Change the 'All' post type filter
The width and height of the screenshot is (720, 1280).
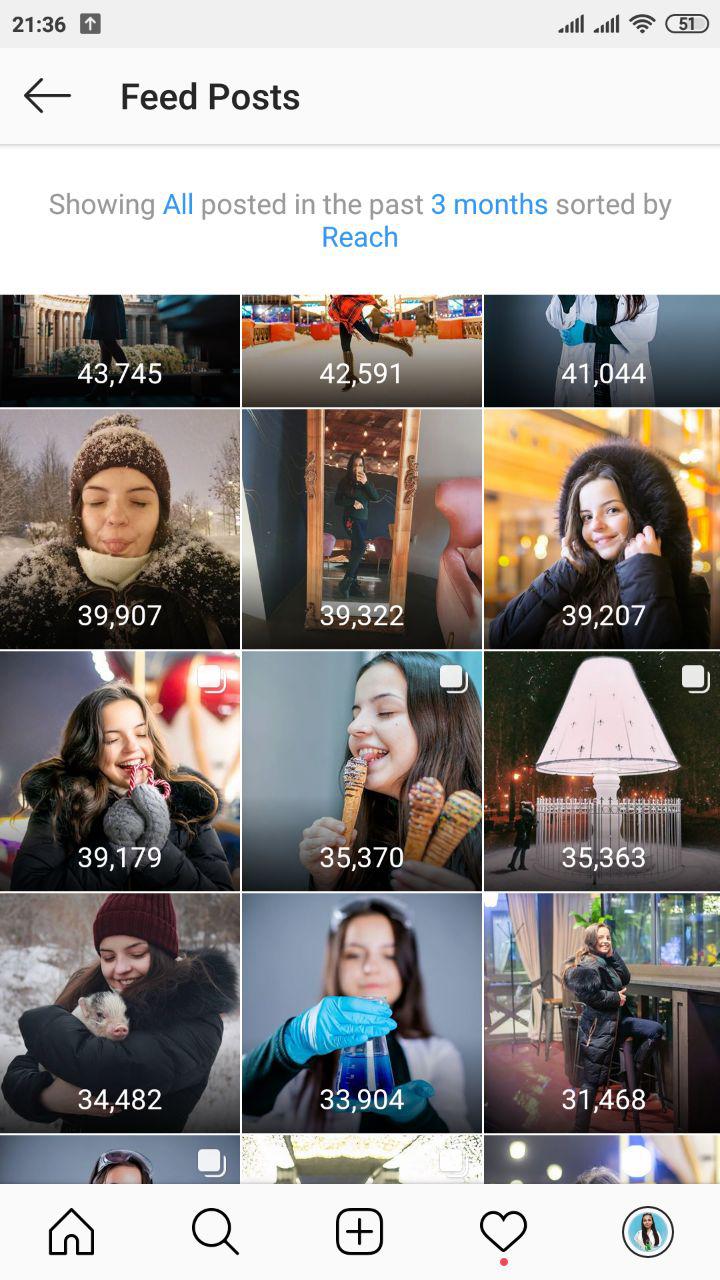pos(178,205)
